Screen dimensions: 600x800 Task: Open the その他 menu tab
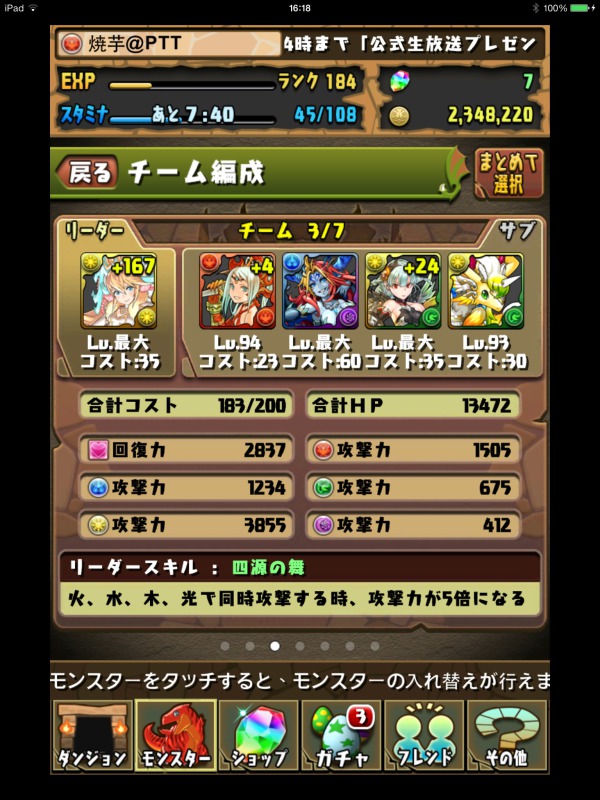click(x=507, y=735)
